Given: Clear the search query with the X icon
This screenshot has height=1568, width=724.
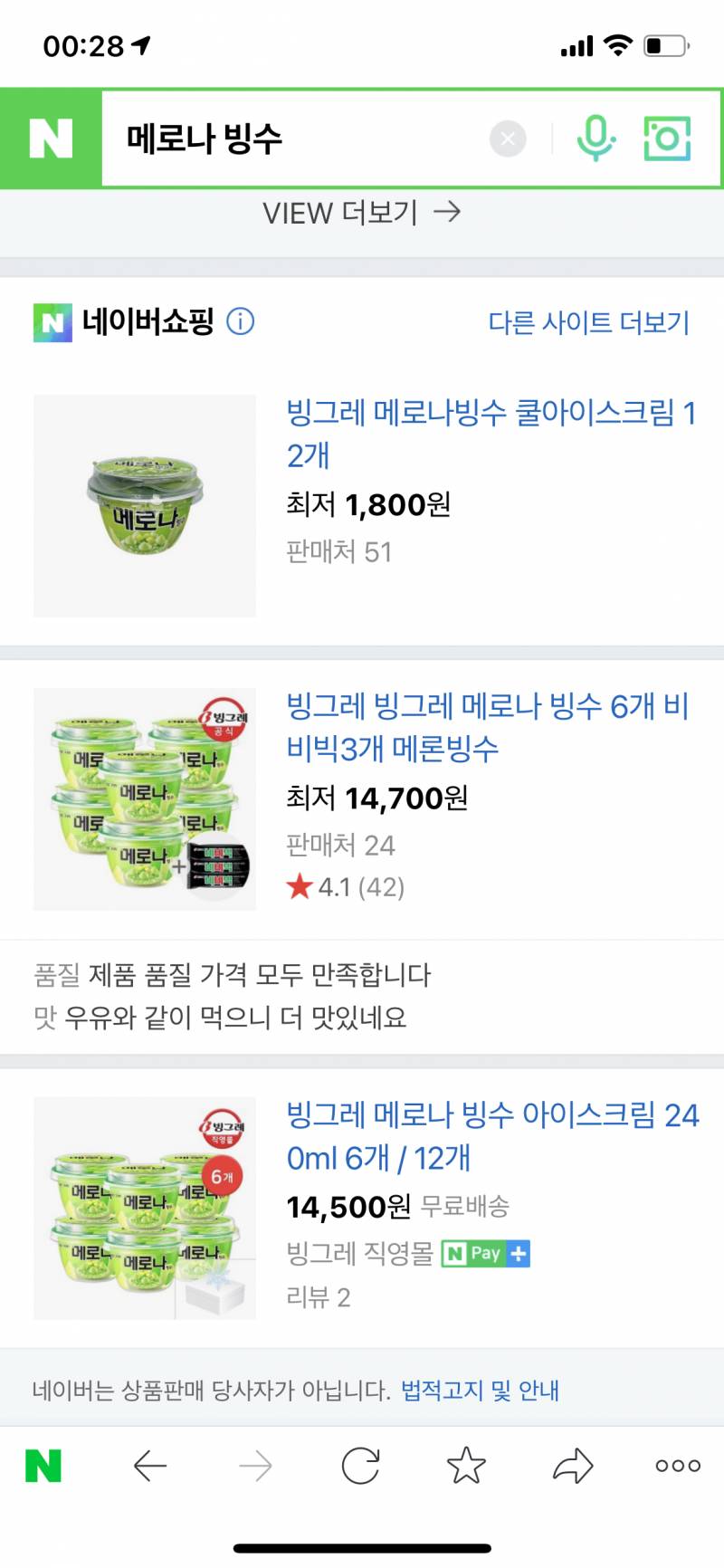Looking at the screenshot, I should point(508,138).
